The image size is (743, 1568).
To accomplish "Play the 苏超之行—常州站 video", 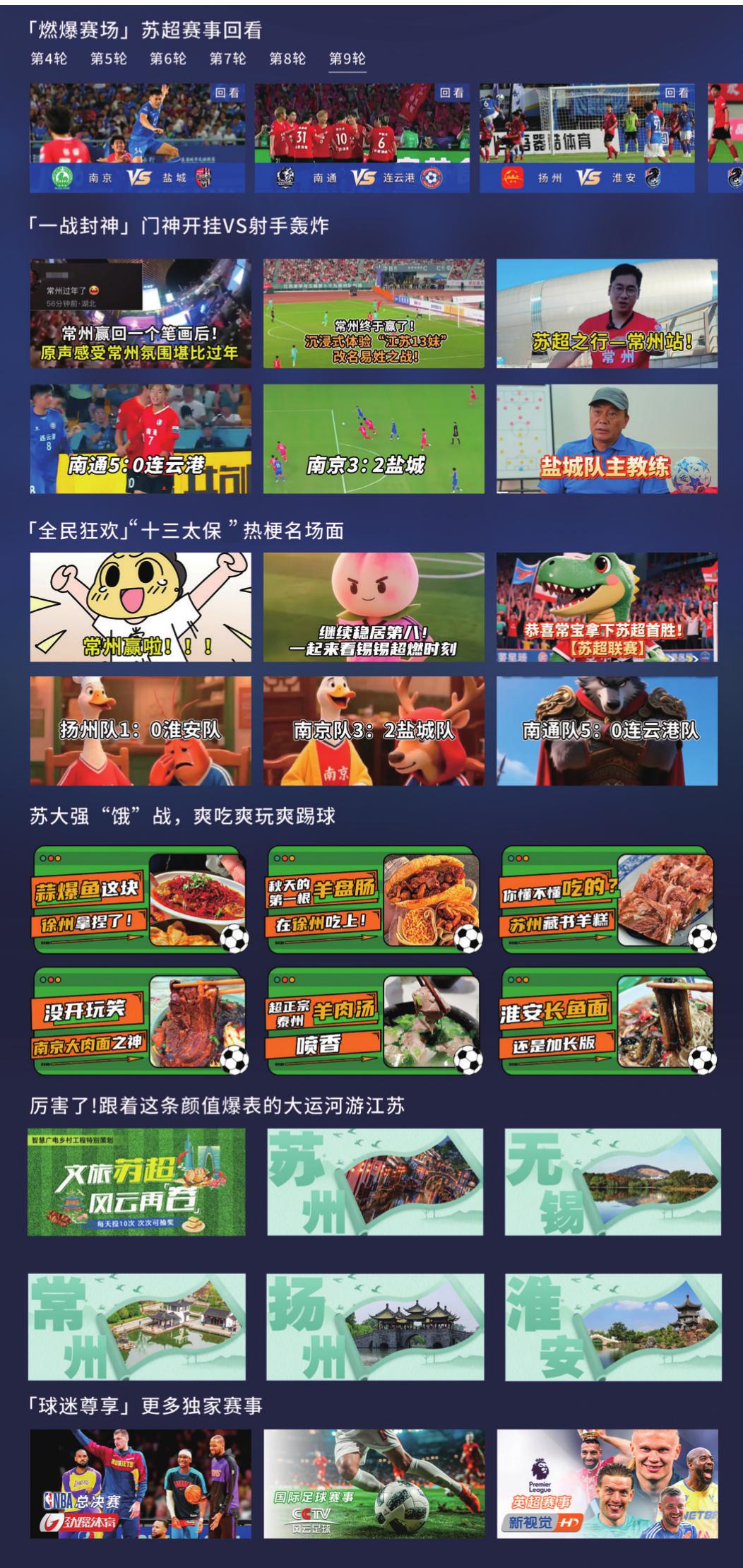I will [x=607, y=313].
